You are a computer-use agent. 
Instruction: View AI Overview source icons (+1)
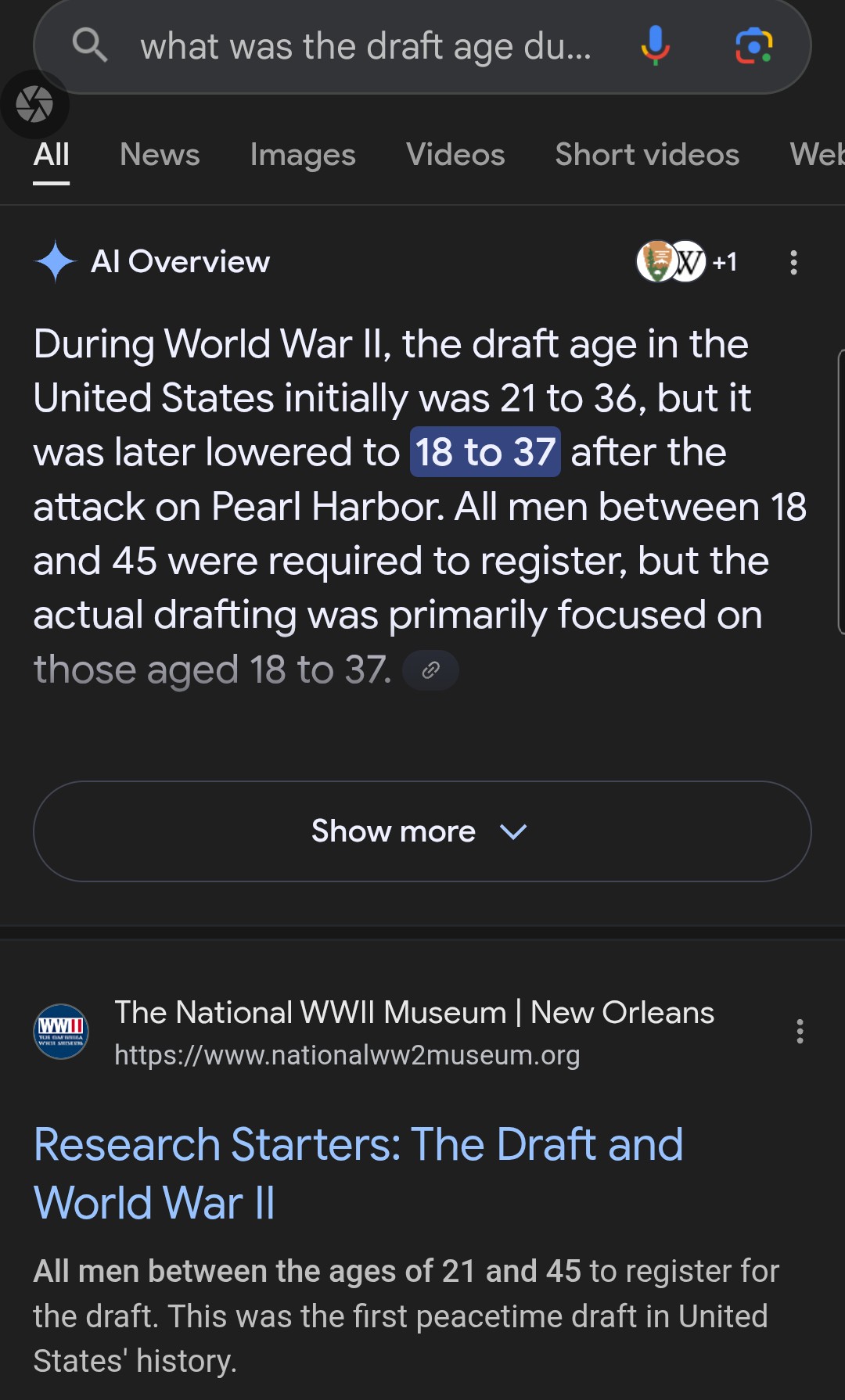686,261
